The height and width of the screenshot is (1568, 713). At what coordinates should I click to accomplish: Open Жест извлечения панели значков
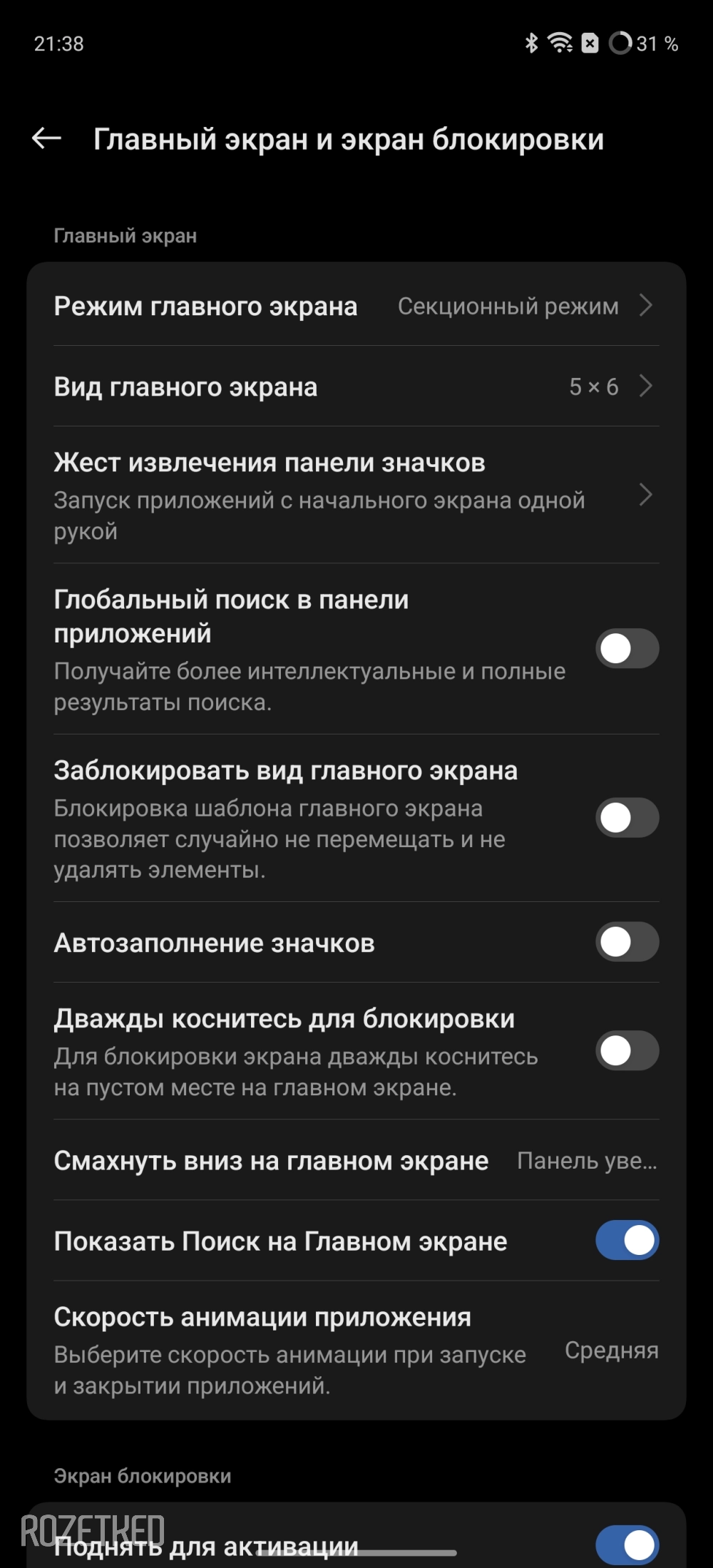pyautogui.click(x=355, y=495)
